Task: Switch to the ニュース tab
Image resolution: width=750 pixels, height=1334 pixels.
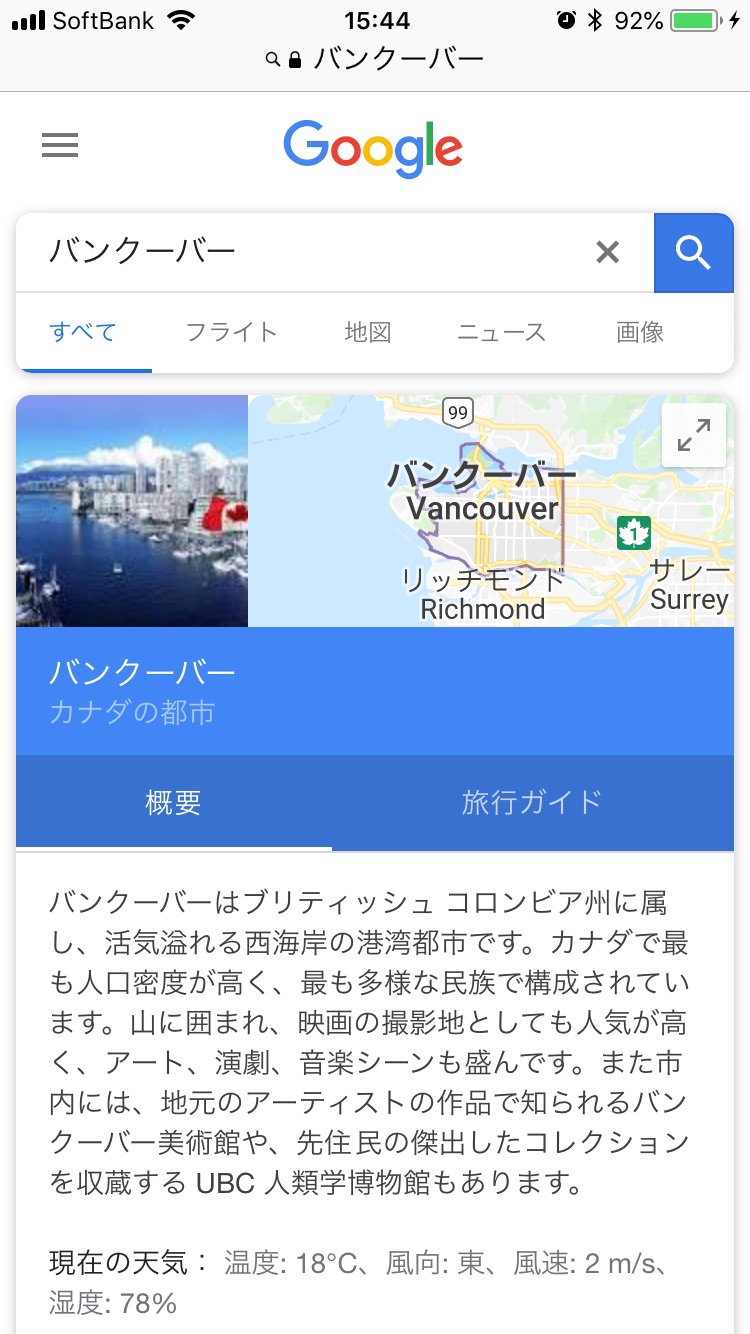Action: (x=501, y=332)
